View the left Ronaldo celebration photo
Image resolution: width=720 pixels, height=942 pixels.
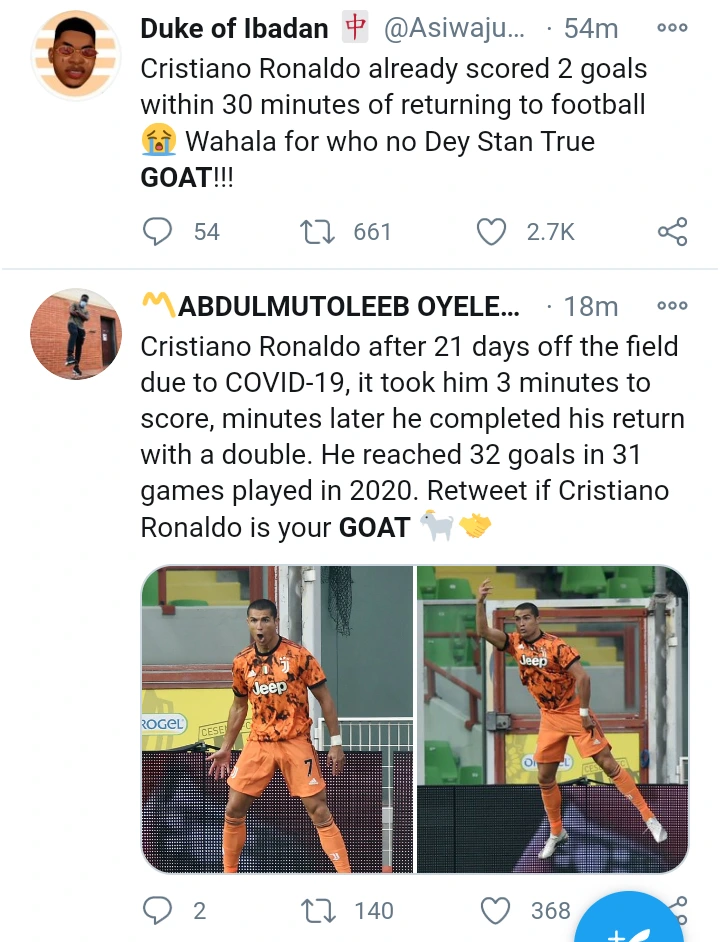click(x=277, y=718)
